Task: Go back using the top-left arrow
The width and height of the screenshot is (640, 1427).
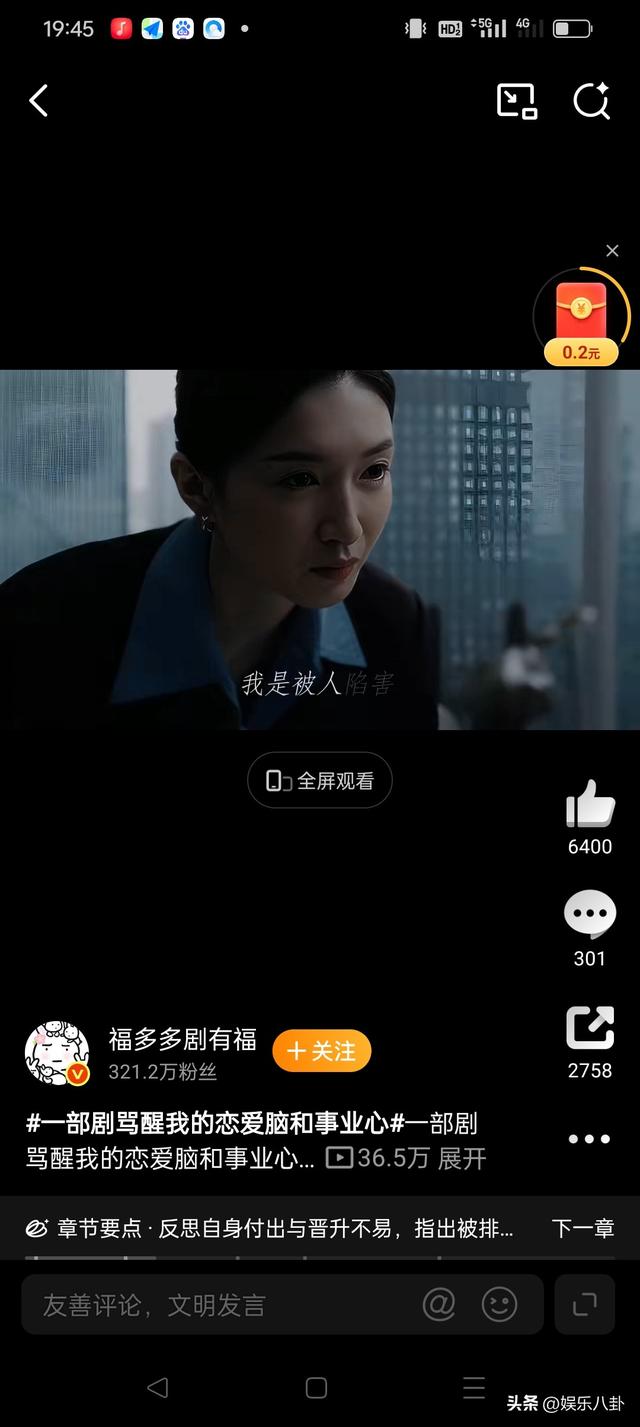Action: click(39, 101)
